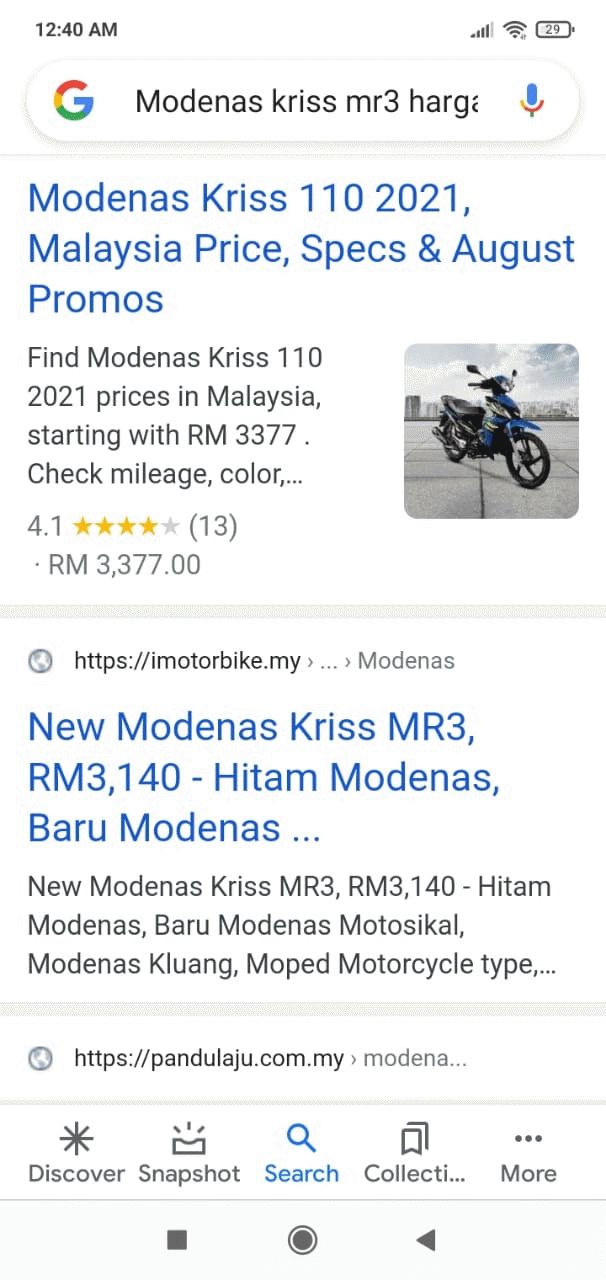Open the pandulaju.com.my result

[270, 1058]
